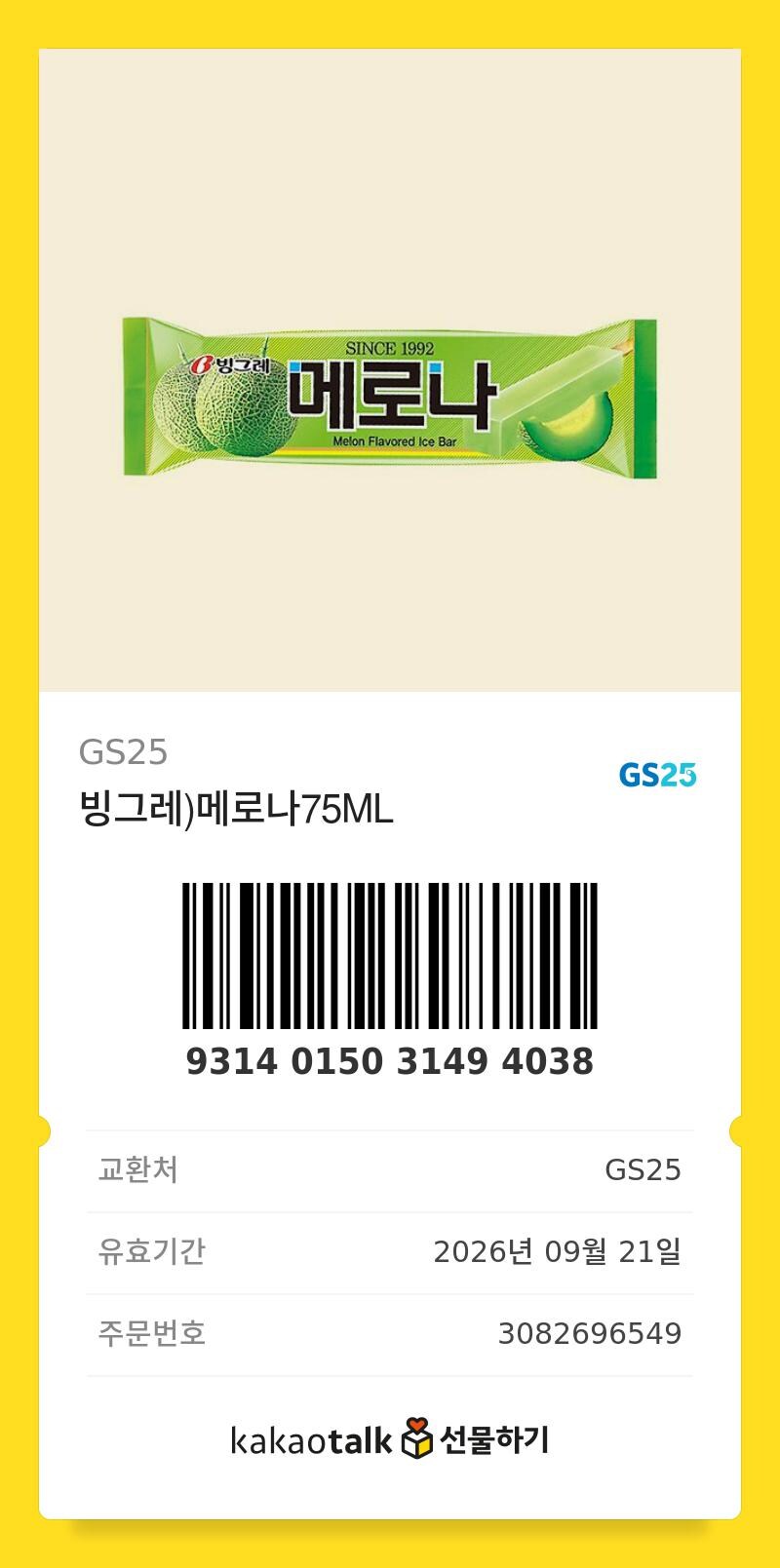The height and width of the screenshot is (1568, 780).
Task: Select the GS25 value in the 교환처 row
Action: coord(645,1170)
